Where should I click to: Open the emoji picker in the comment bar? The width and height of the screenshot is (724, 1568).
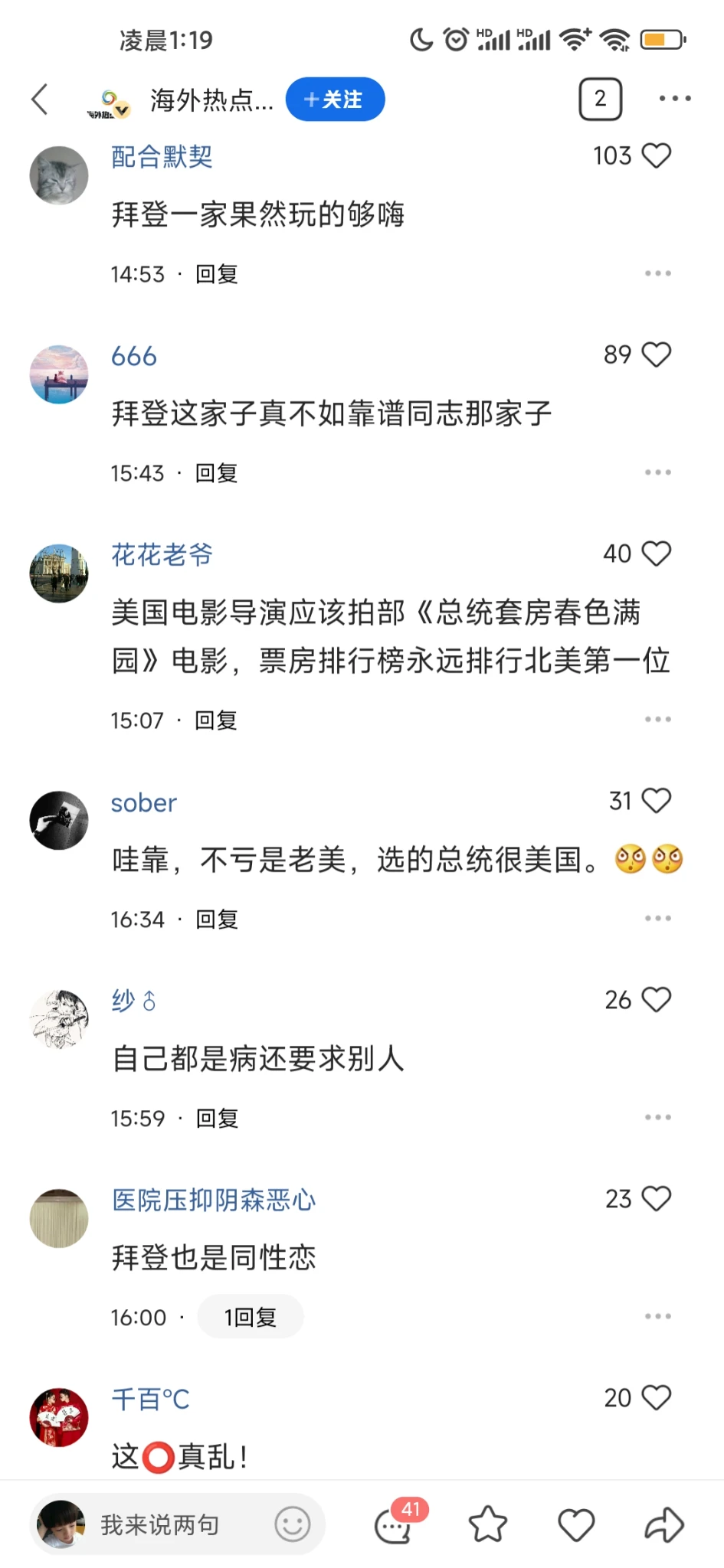293,1524
